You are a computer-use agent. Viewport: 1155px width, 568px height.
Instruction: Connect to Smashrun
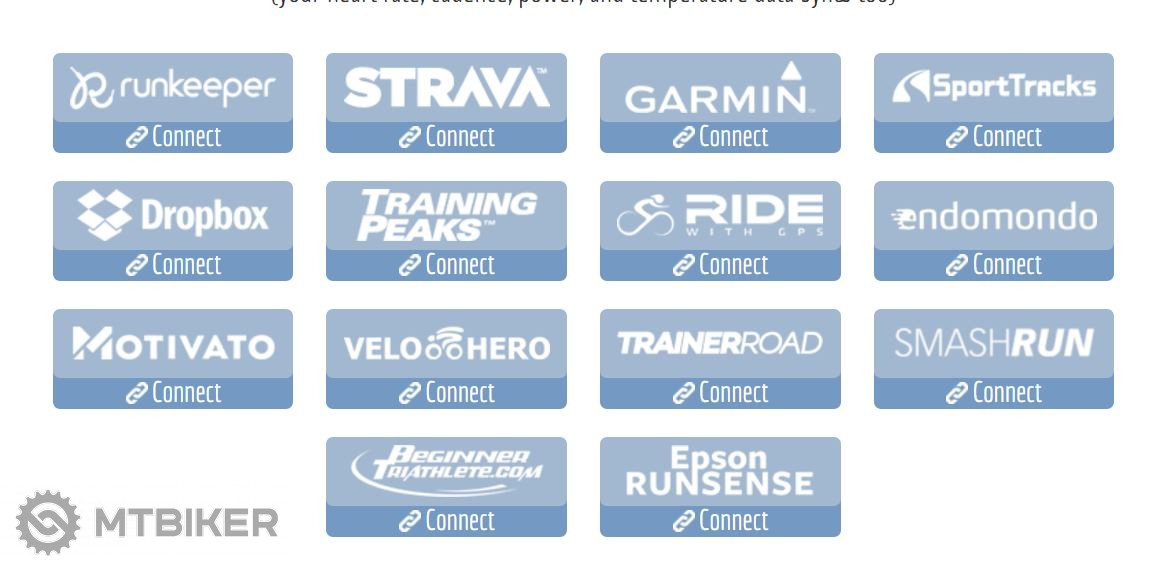pyautogui.click(x=994, y=393)
